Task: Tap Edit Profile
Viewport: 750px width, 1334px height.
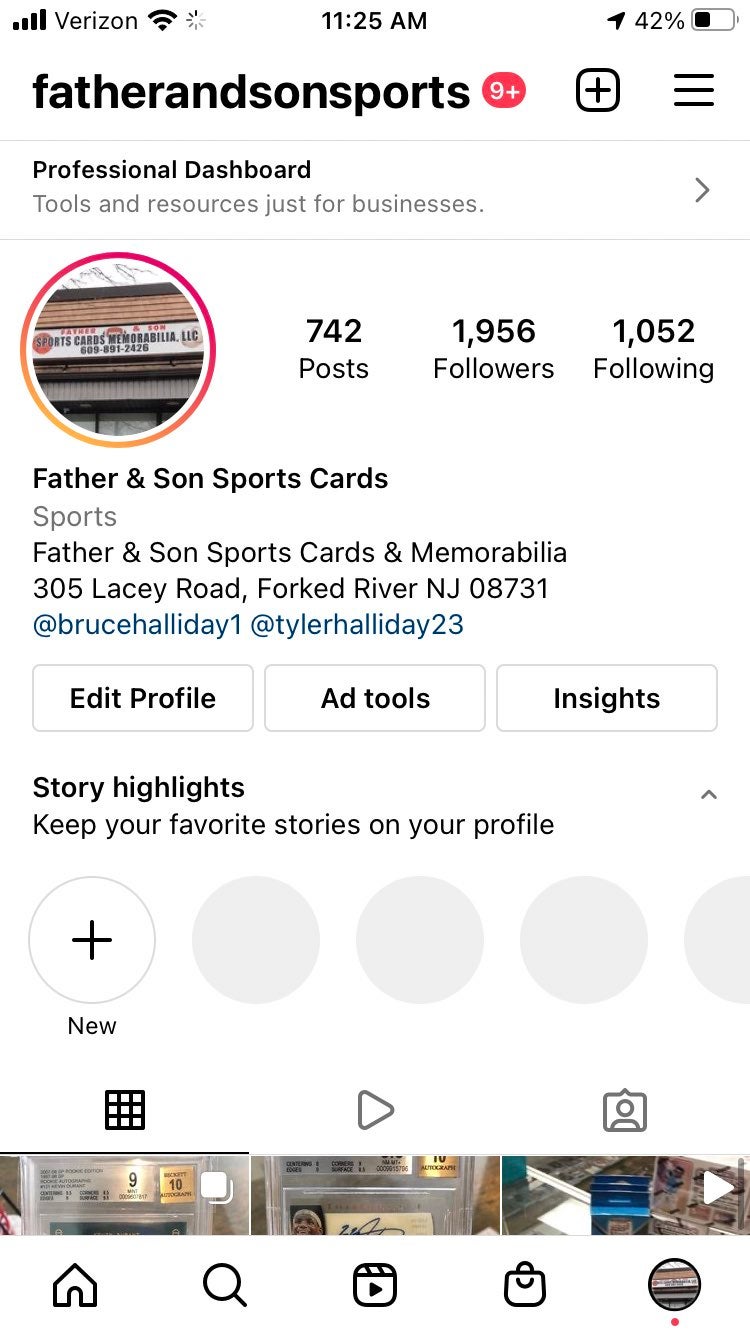Action: coord(143,698)
